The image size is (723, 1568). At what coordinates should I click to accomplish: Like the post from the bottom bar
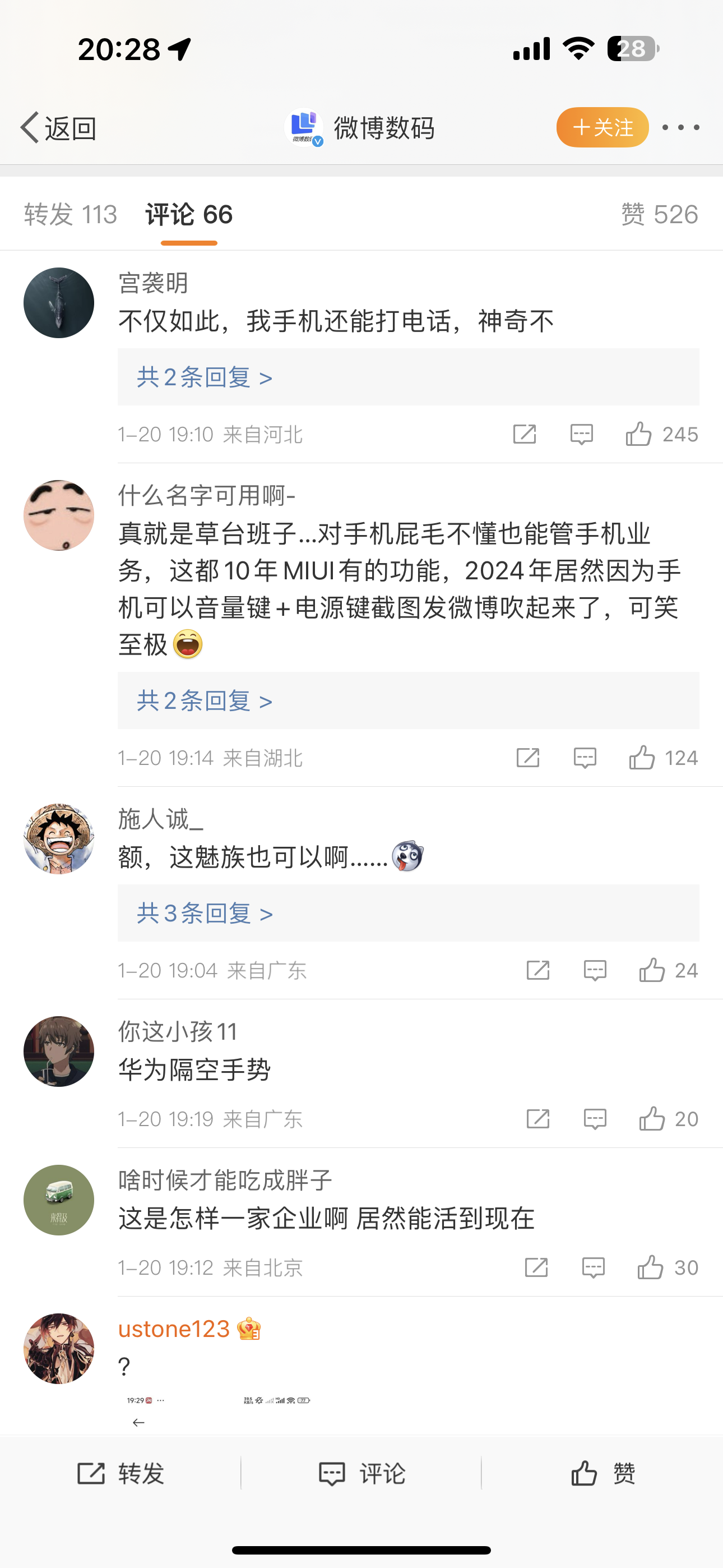(x=602, y=1474)
